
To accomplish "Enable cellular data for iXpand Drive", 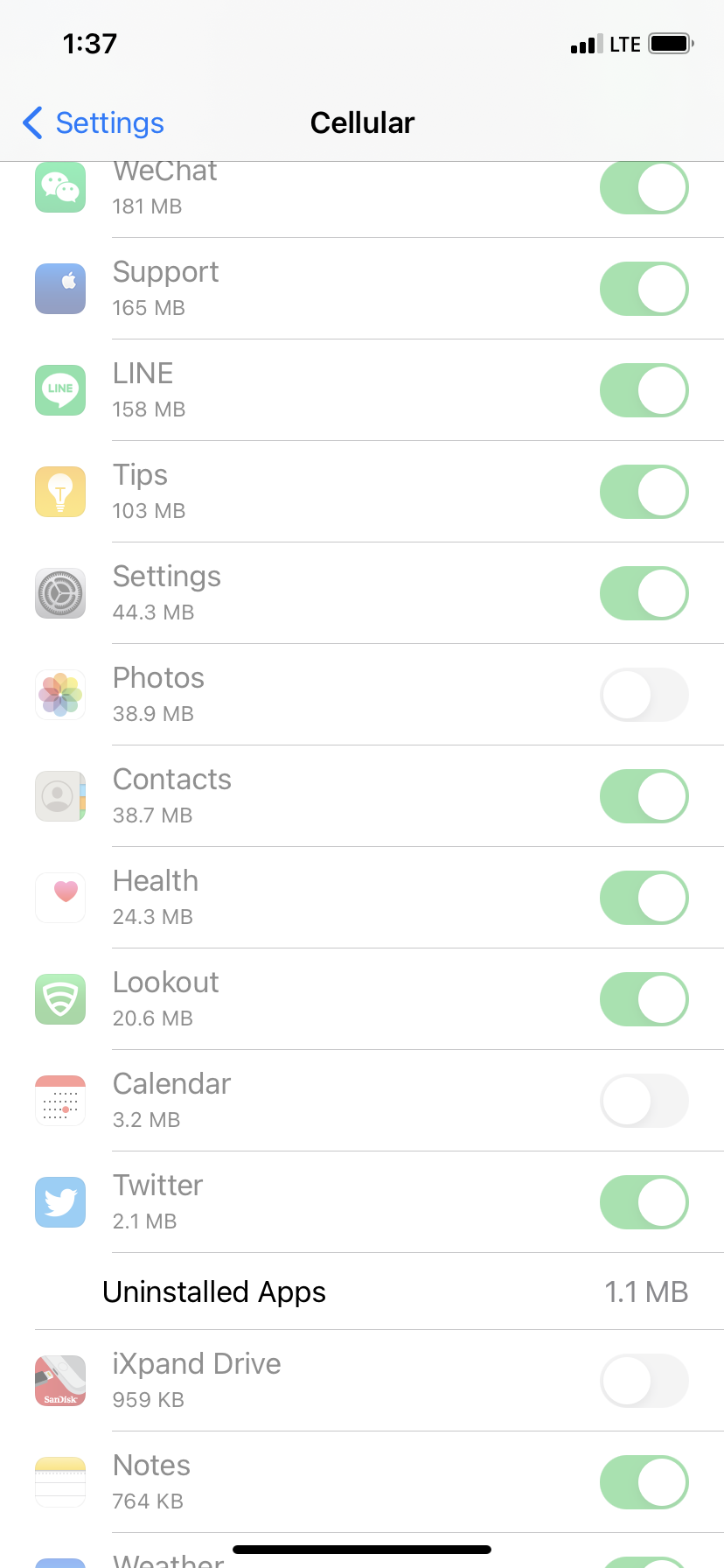I will pos(644,1381).
